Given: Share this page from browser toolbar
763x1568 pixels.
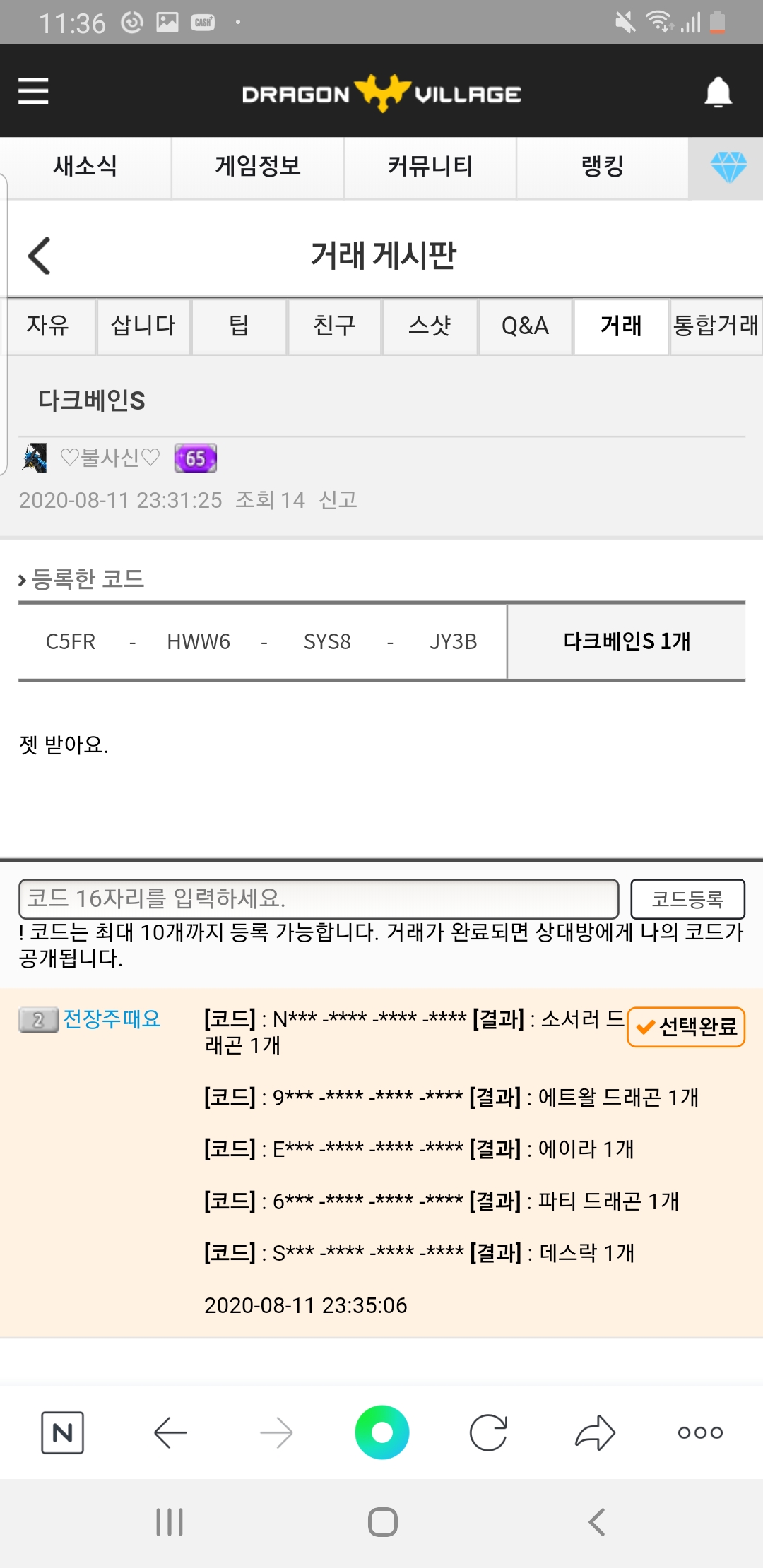Looking at the screenshot, I should coord(595,1432).
